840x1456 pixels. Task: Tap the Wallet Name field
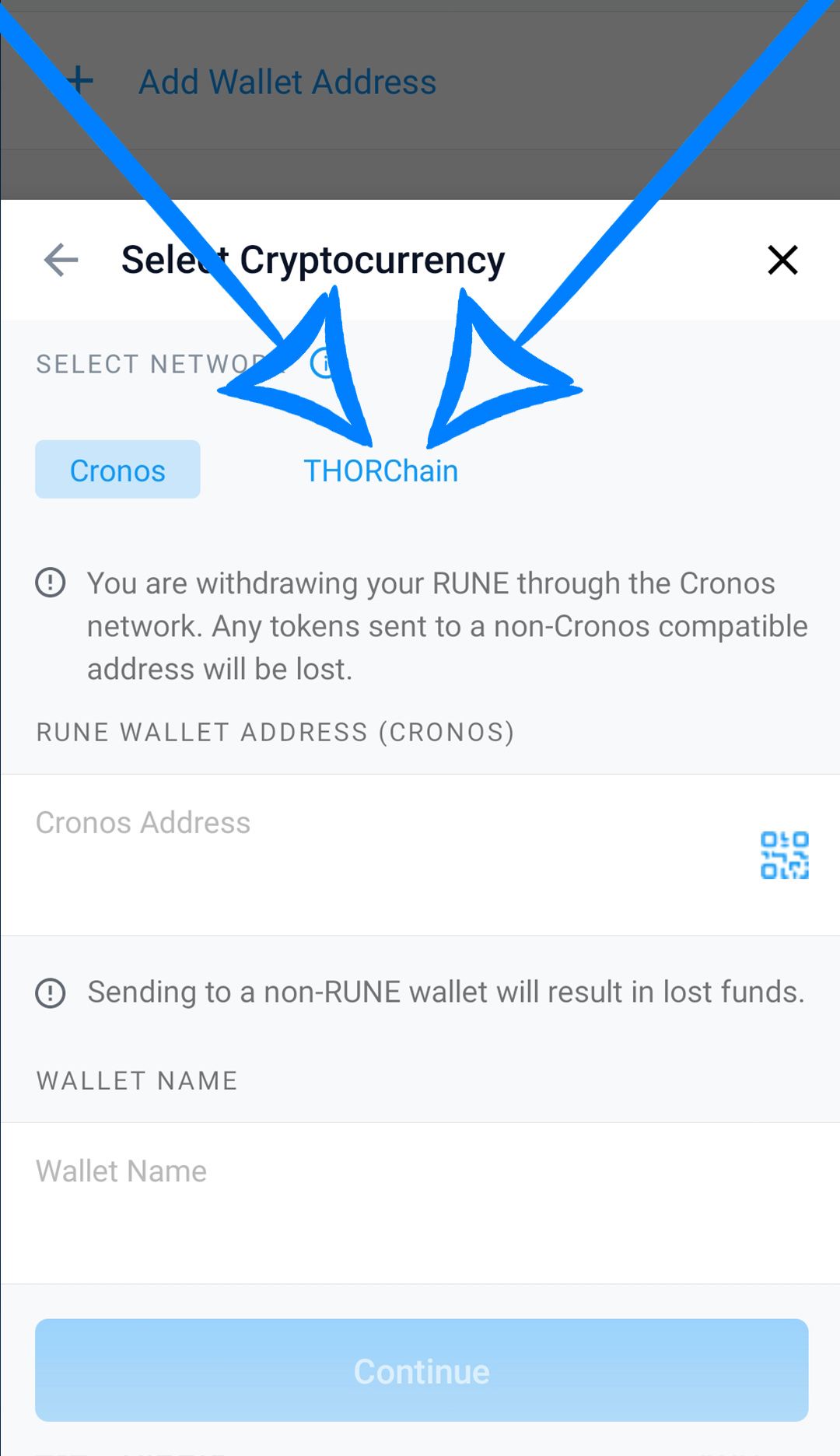tap(420, 1202)
